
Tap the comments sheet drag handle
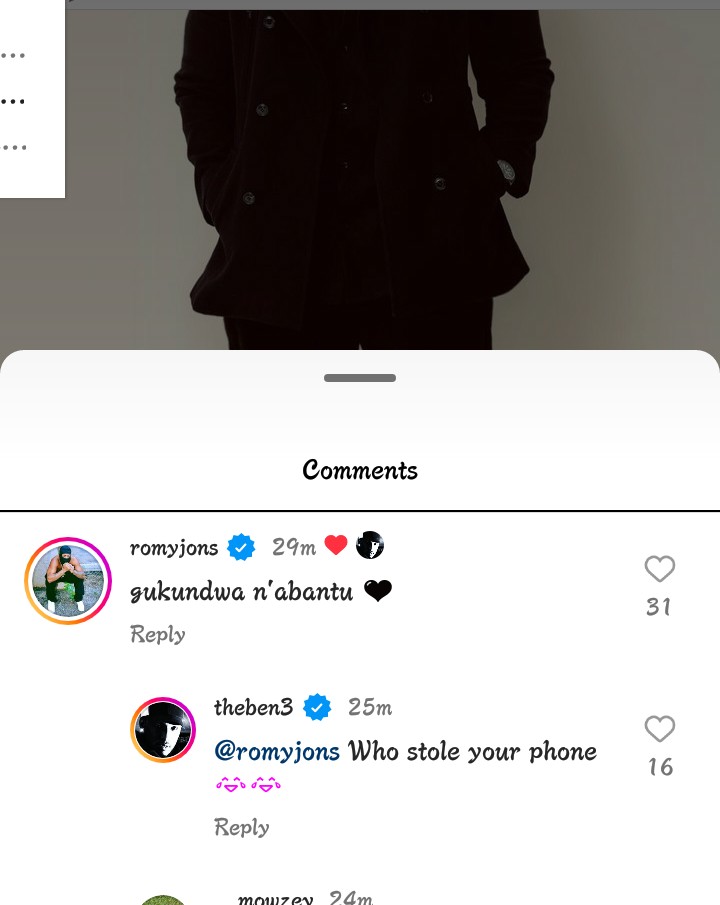(360, 378)
